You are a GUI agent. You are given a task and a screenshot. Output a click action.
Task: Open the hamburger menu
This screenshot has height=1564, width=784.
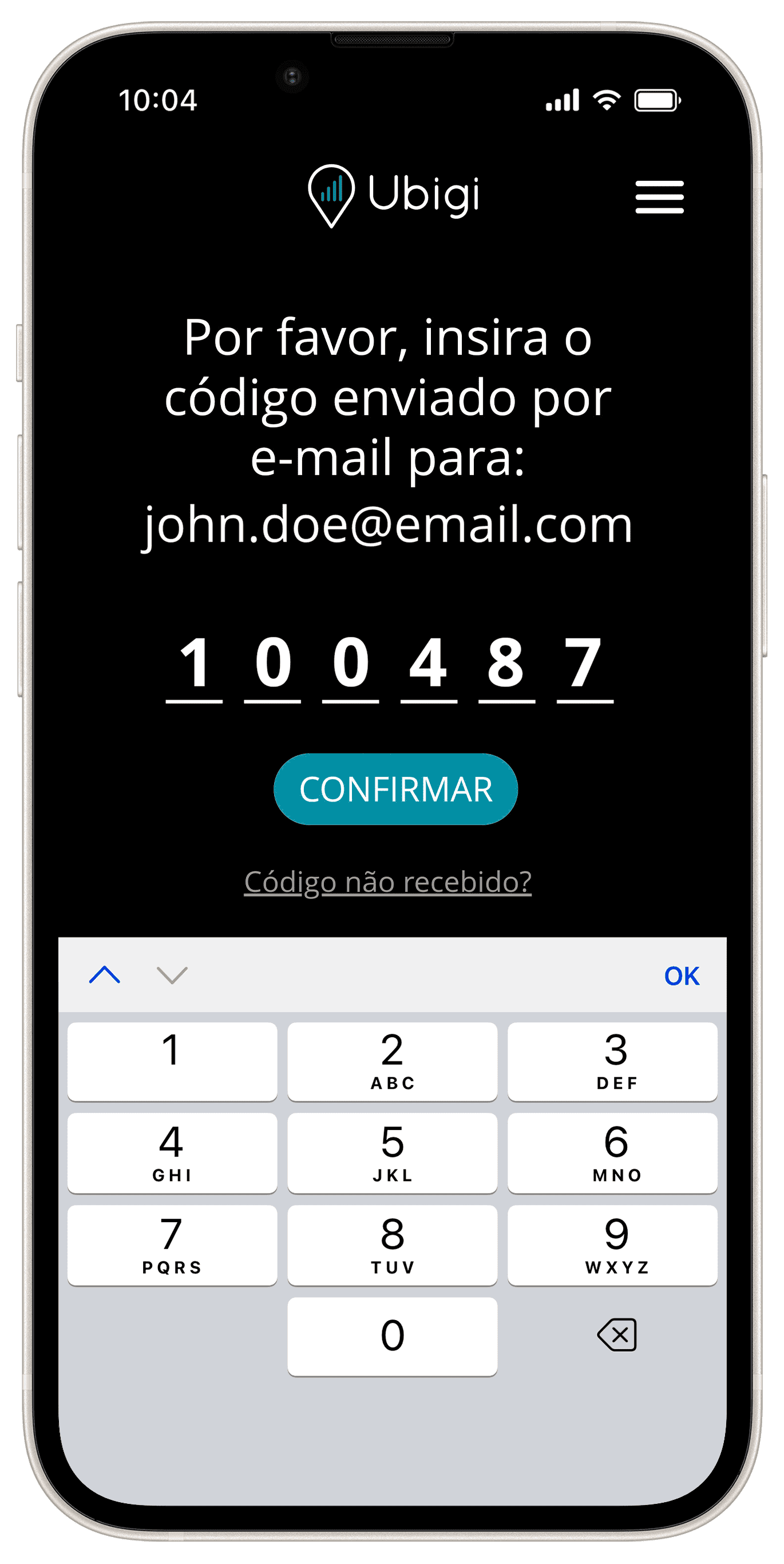click(659, 197)
